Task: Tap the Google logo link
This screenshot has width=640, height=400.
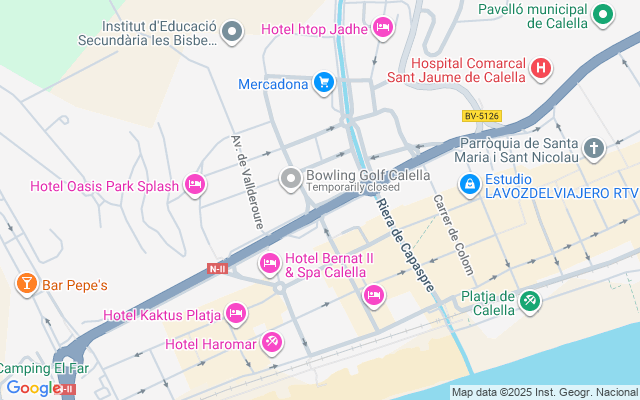Action: (x=32, y=388)
